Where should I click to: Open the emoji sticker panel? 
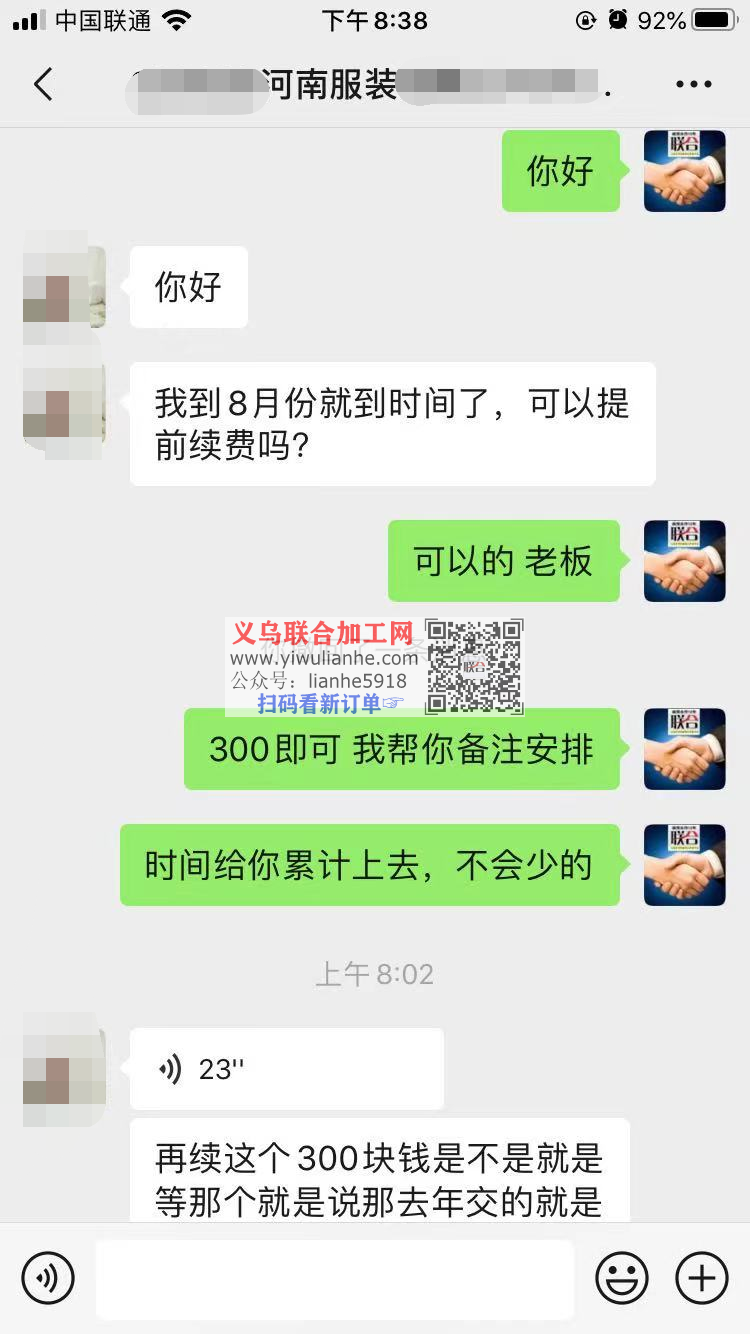[x=621, y=1277]
